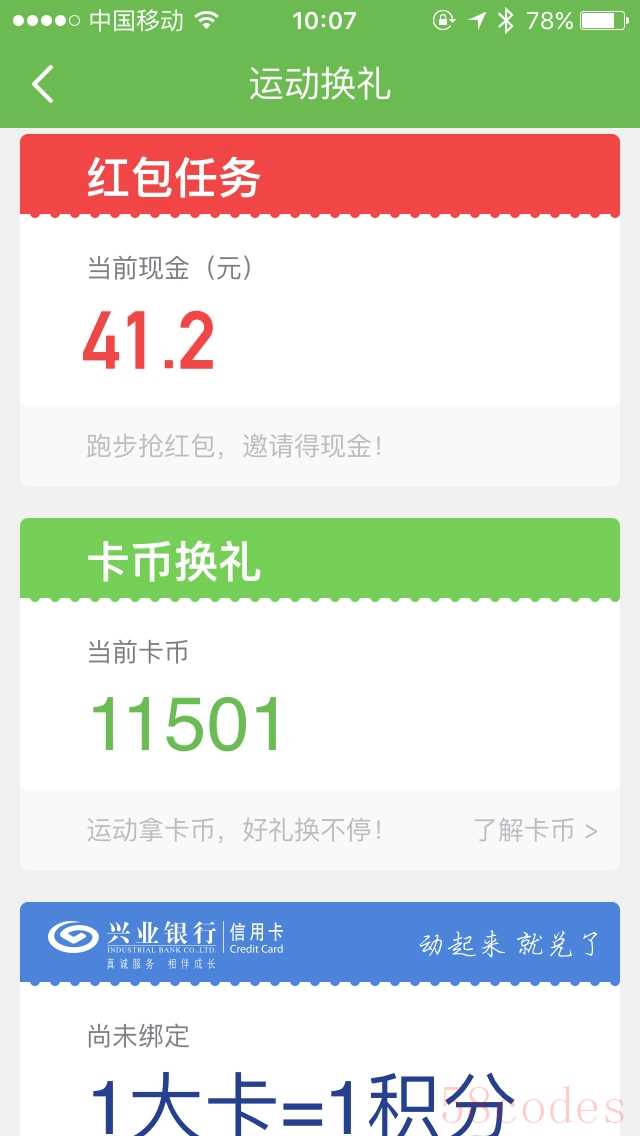Screen dimensions: 640x1136
Task: Tap the 了解卡币 link
Action: click(x=536, y=830)
